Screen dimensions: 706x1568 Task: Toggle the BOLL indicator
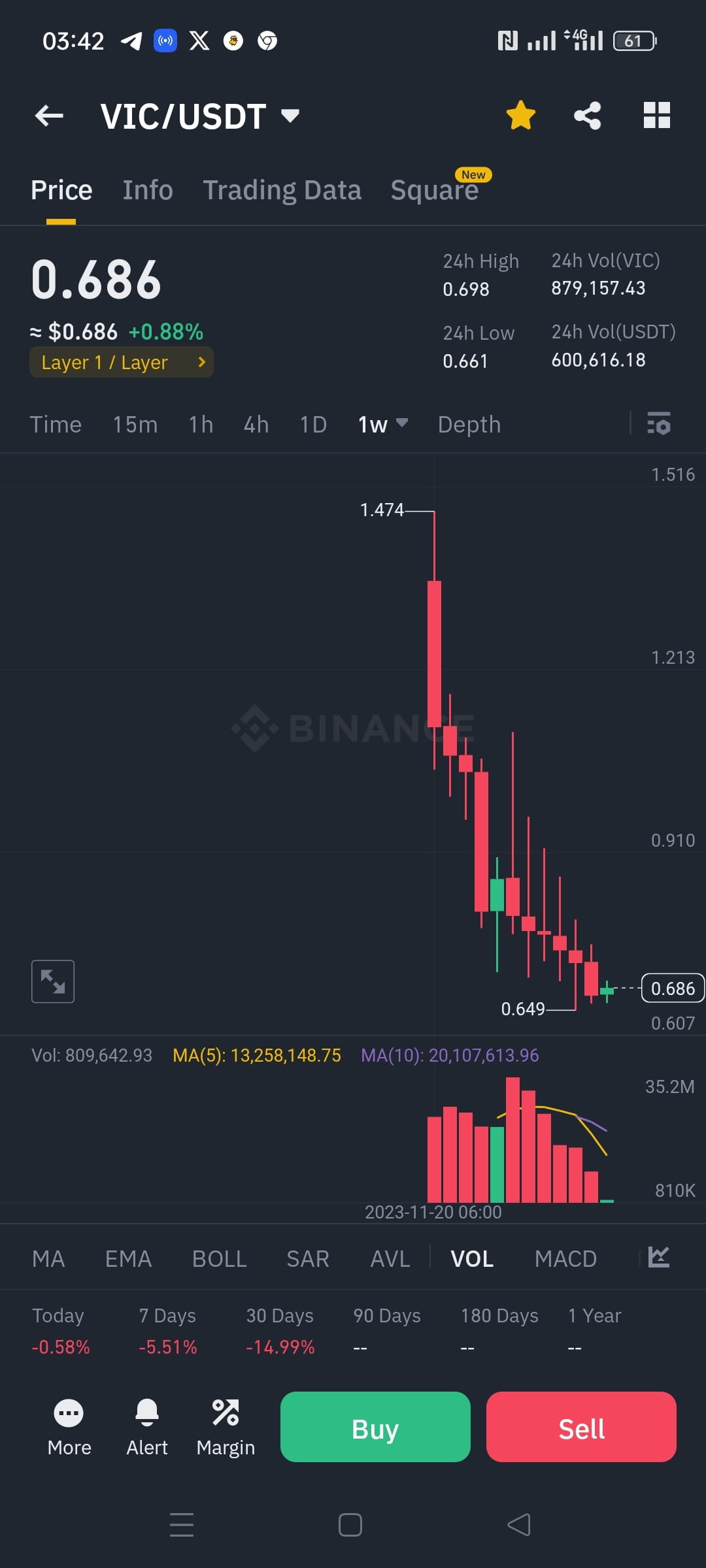coord(219,1257)
